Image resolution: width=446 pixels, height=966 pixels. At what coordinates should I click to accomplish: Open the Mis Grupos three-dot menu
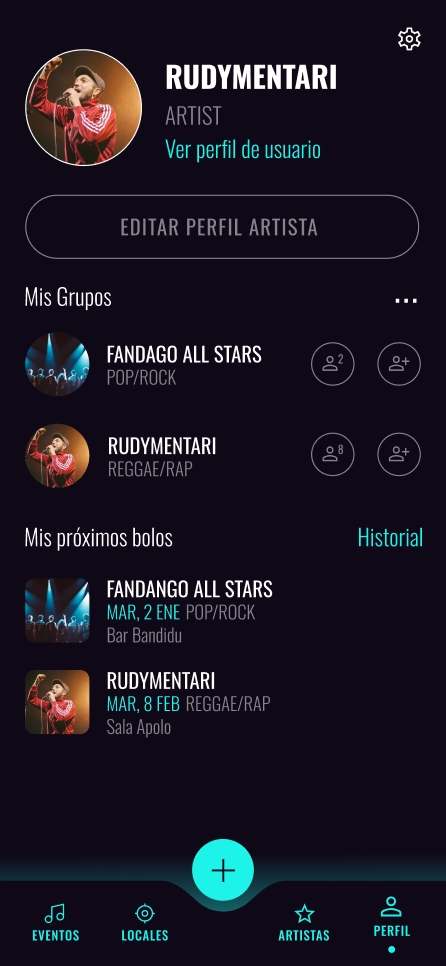(406, 301)
